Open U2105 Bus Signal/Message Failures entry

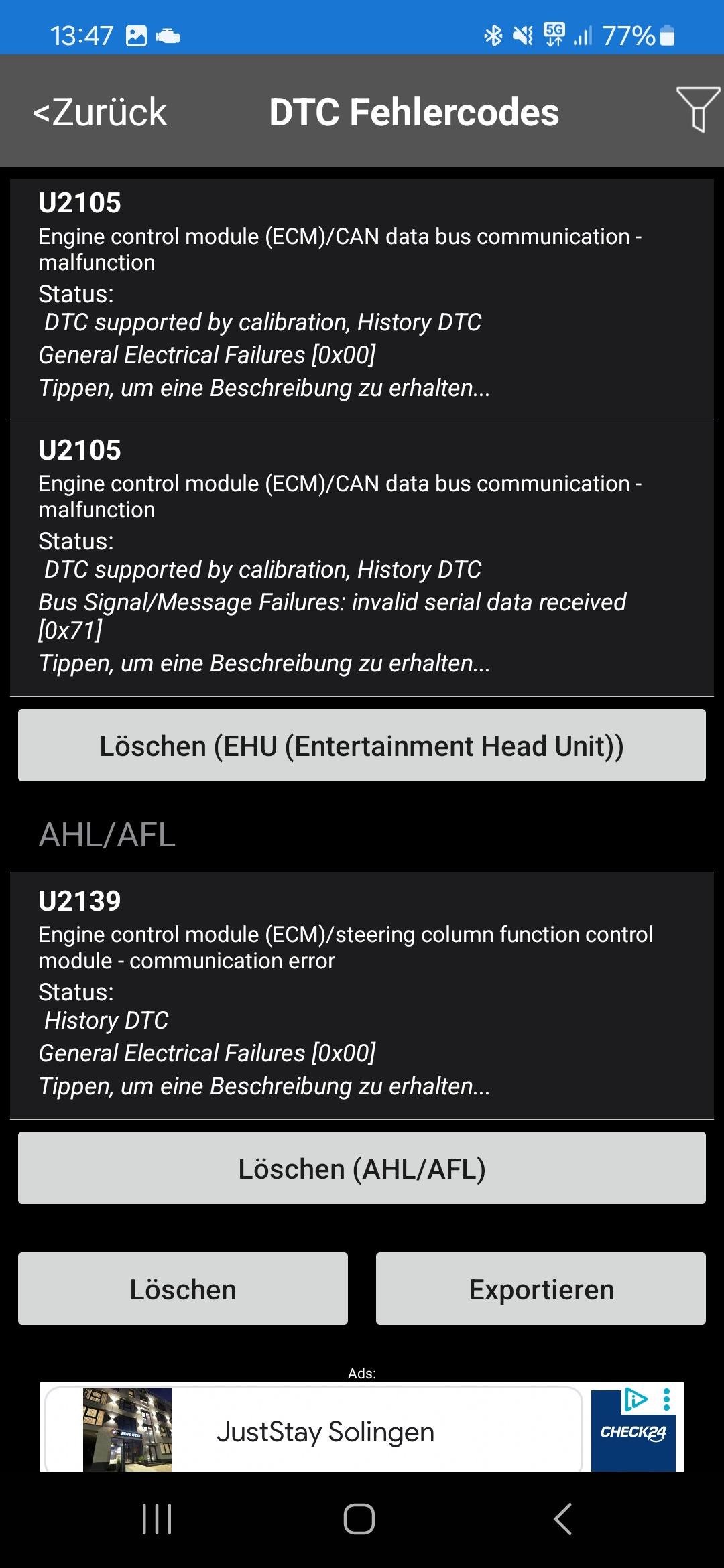pos(362,558)
